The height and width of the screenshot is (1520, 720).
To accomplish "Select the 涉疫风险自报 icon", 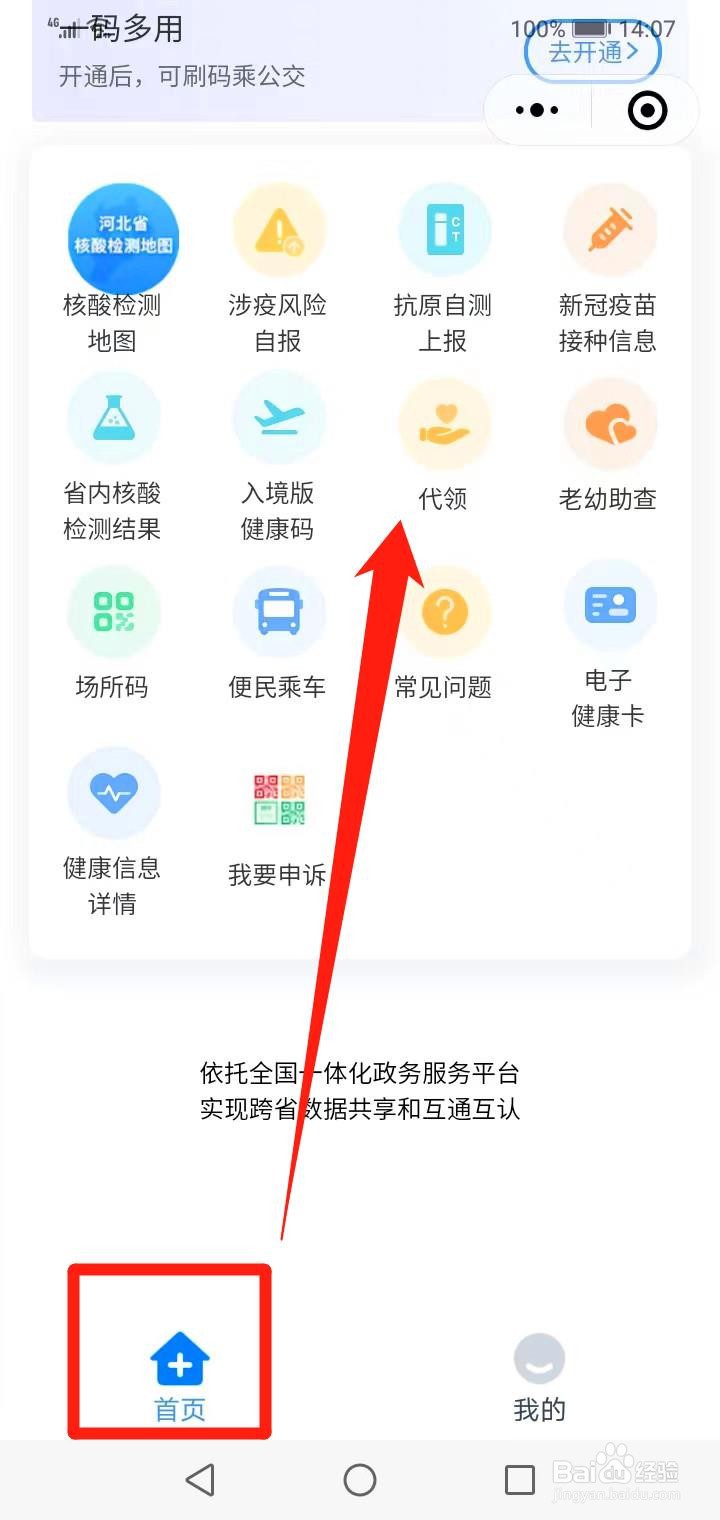I will [279, 230].
